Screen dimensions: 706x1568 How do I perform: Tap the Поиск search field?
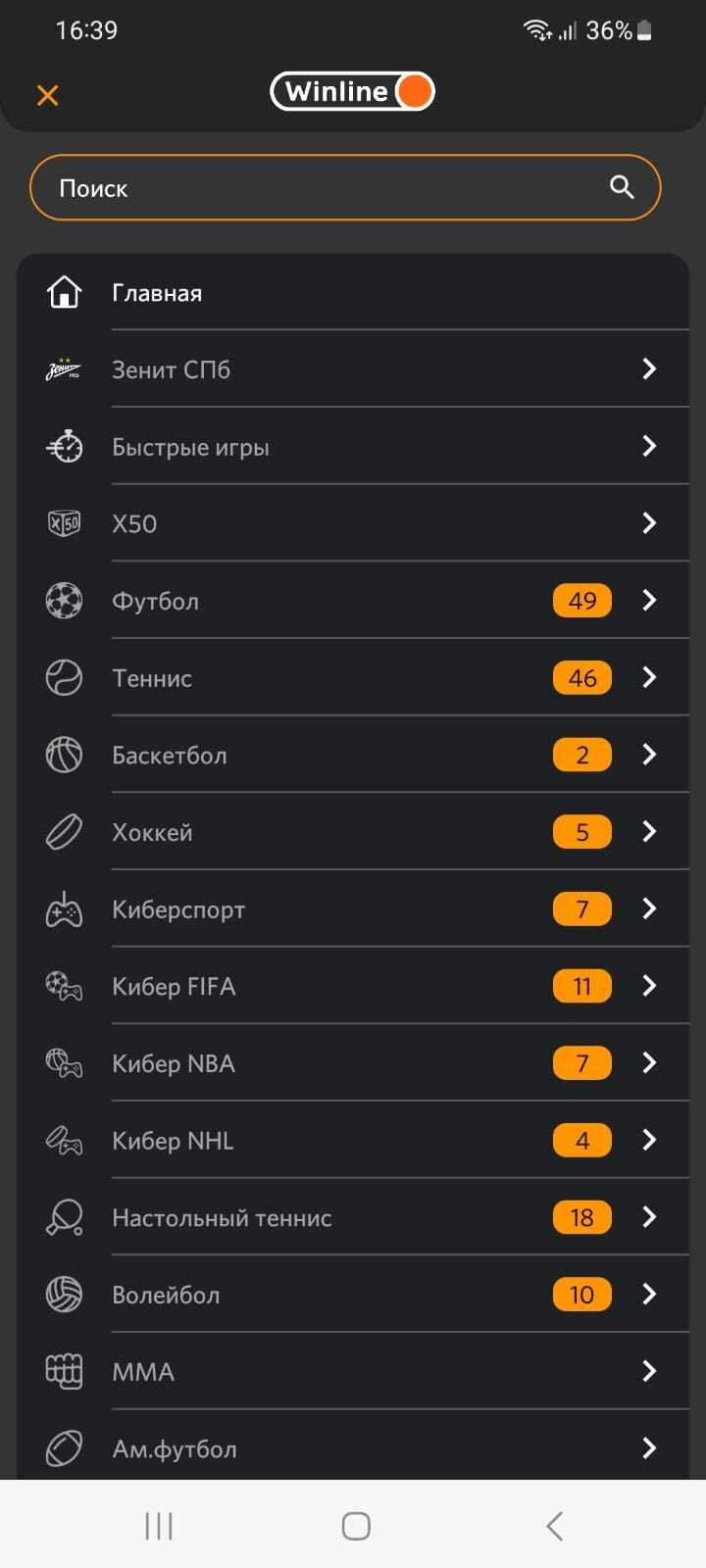324,188
